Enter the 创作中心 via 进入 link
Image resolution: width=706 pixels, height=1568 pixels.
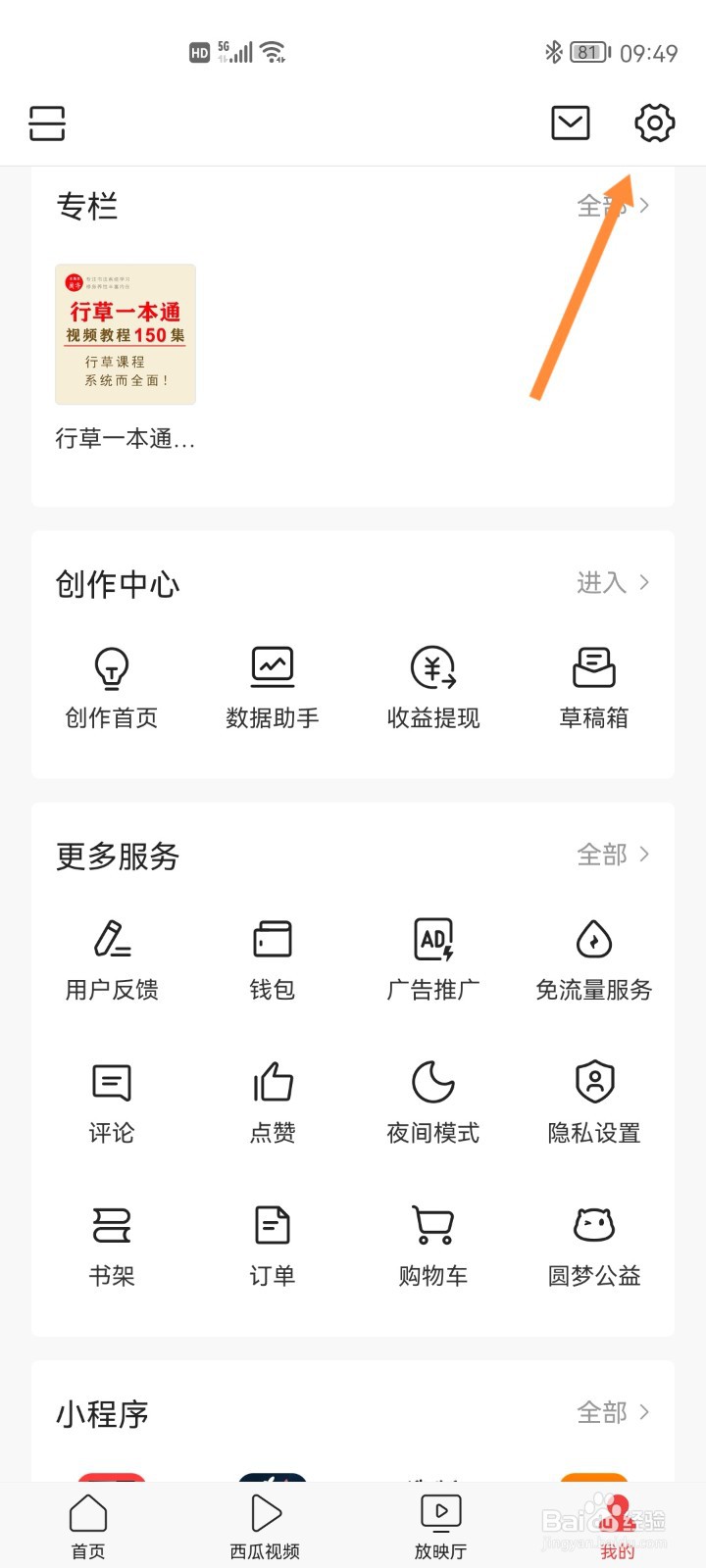tap(613, 583)
